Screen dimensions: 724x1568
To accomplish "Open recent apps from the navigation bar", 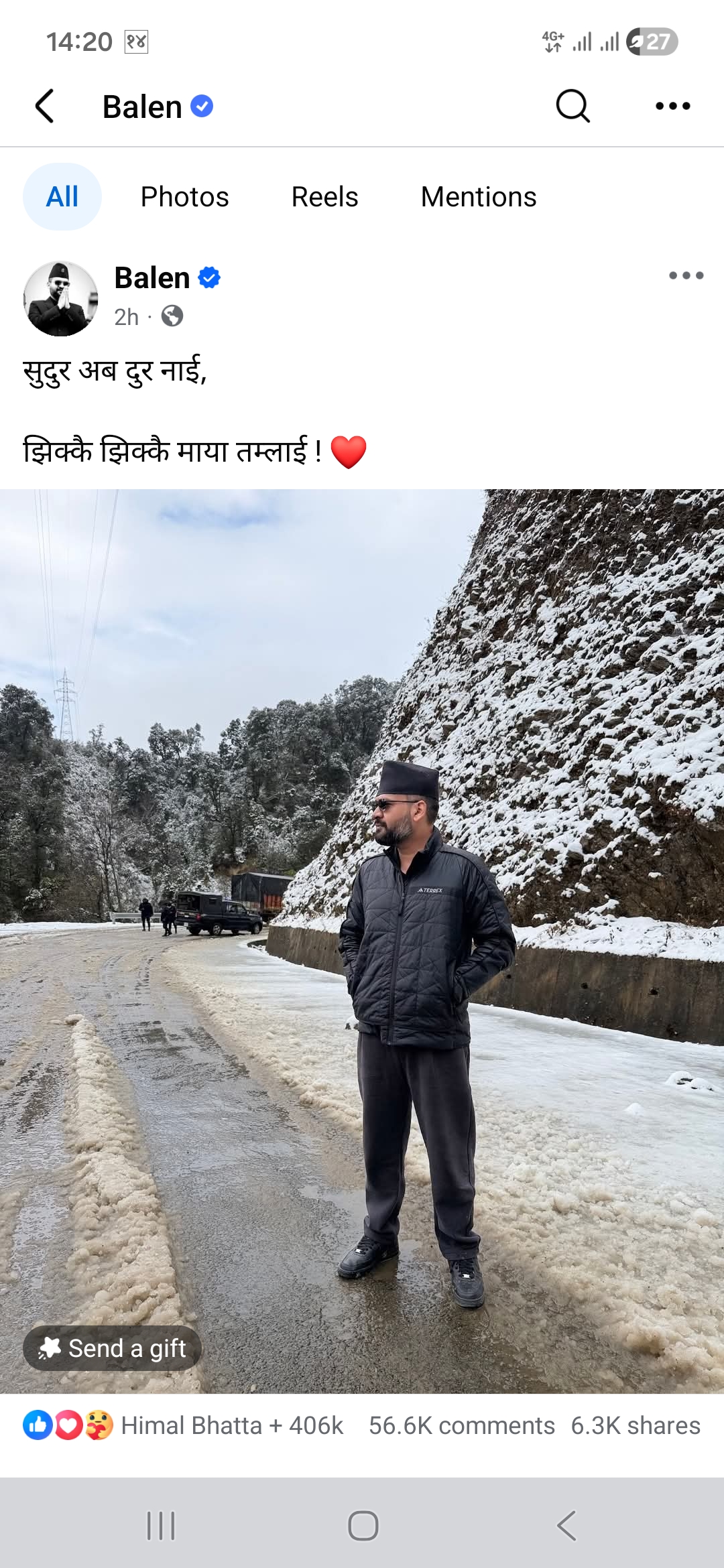I will (161, 1526).
